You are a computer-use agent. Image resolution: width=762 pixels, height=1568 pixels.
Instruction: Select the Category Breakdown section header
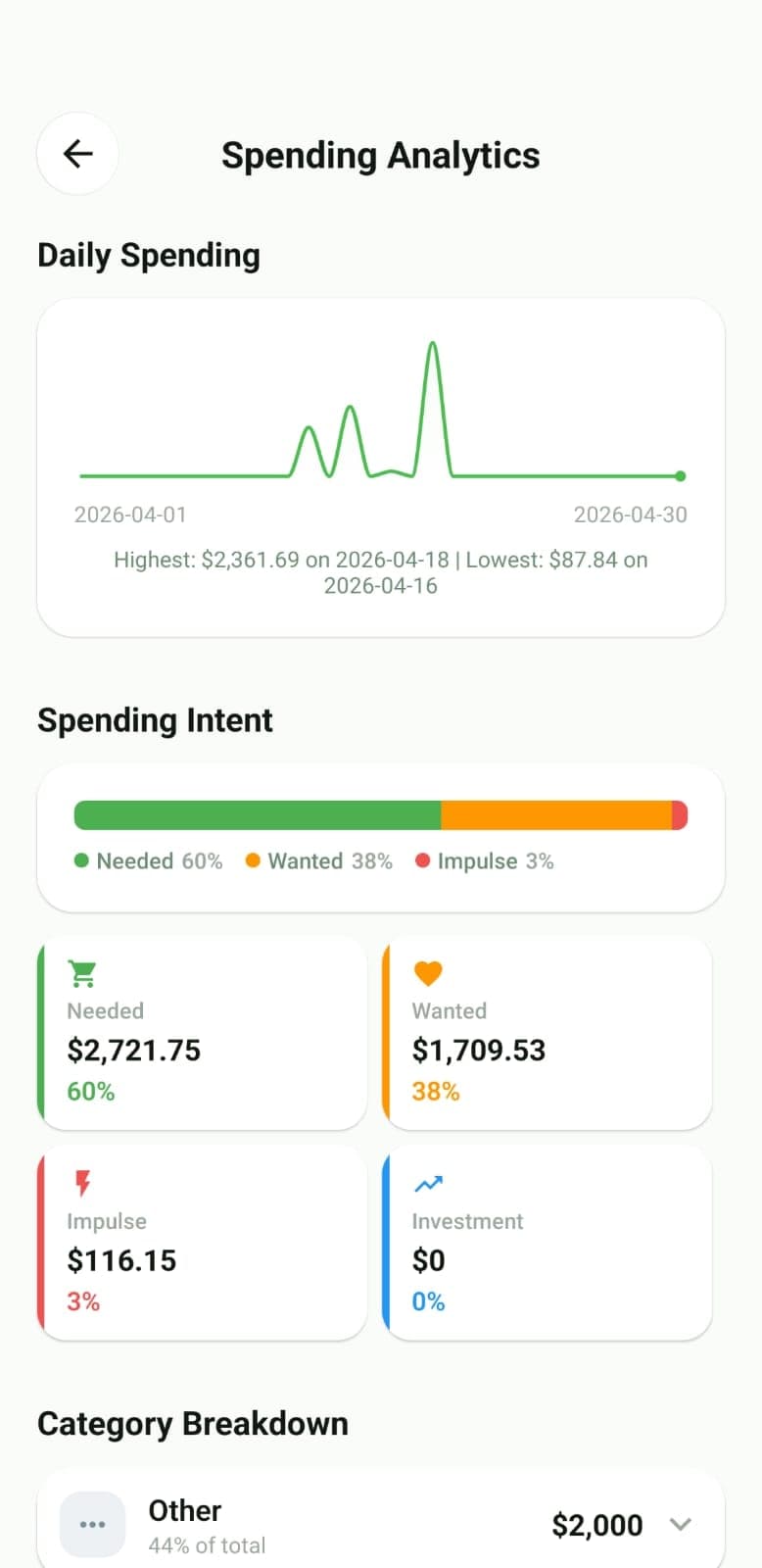tap(192, 1423)
